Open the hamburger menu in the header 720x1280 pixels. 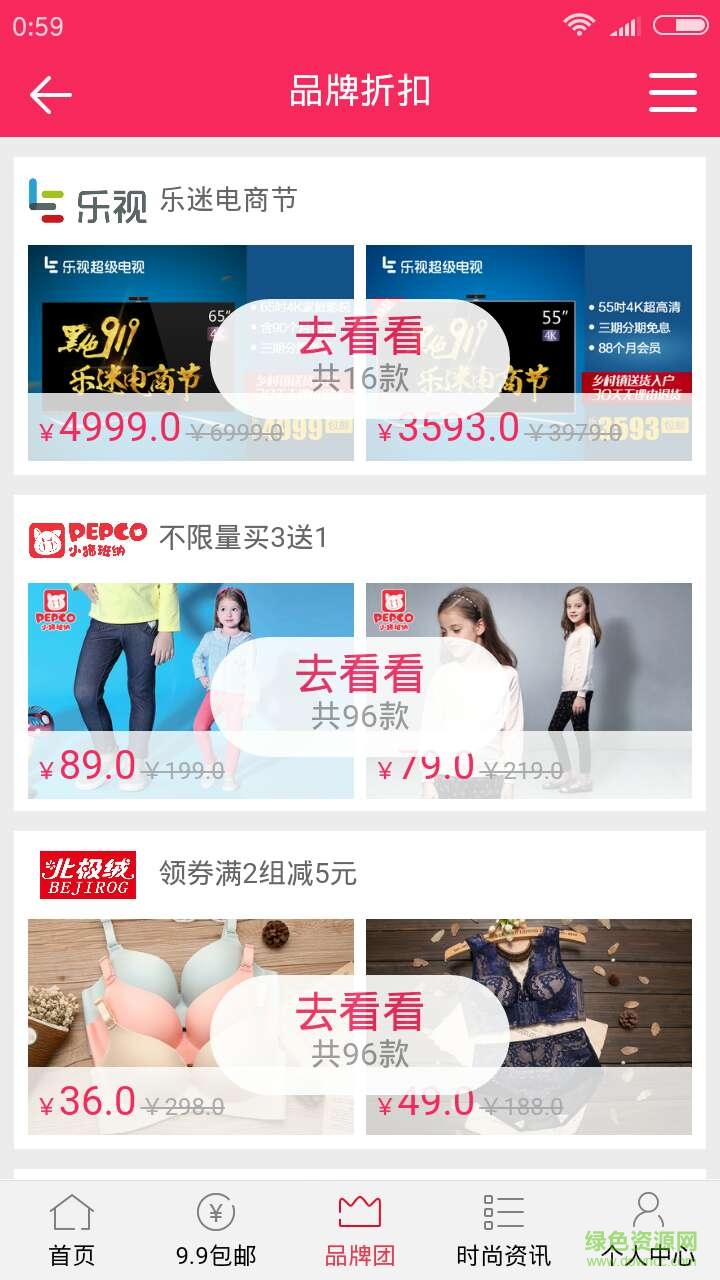pos(672,93)
